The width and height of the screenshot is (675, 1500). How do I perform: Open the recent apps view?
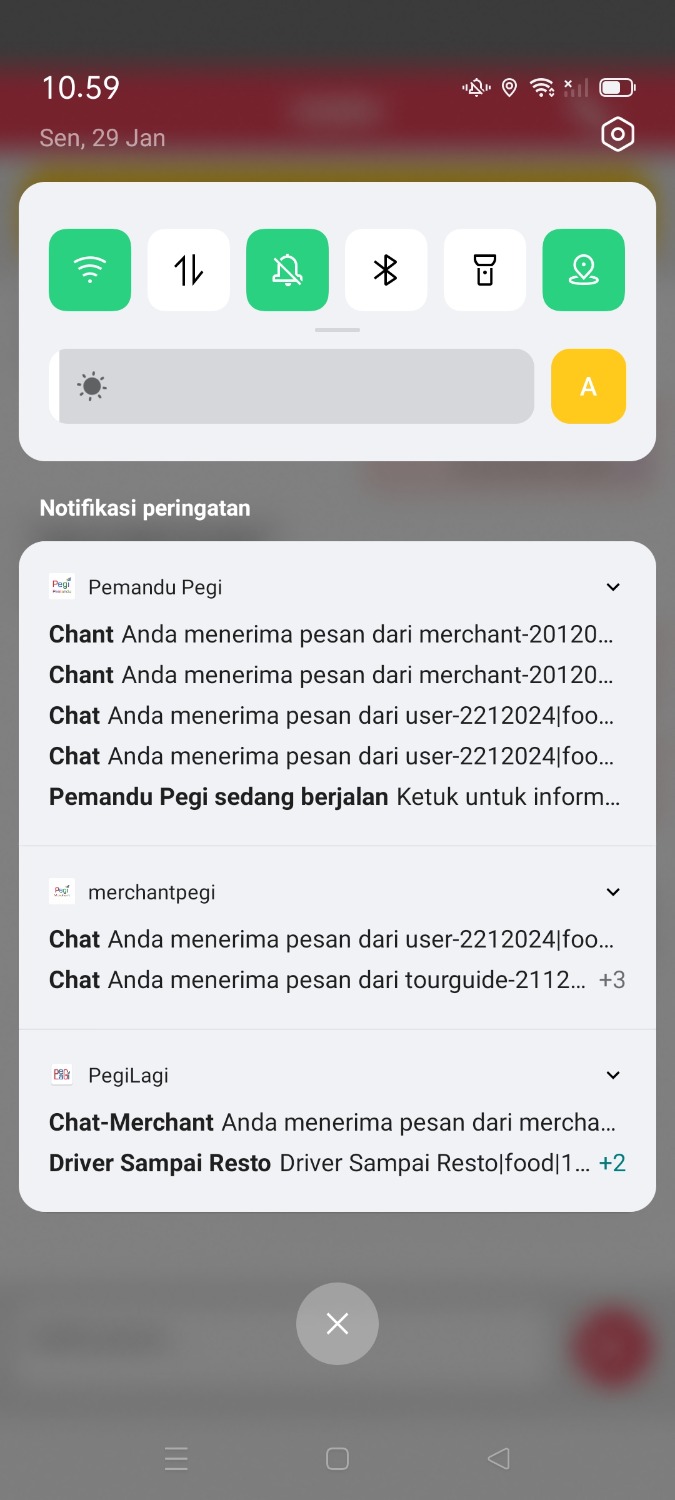176,1459
